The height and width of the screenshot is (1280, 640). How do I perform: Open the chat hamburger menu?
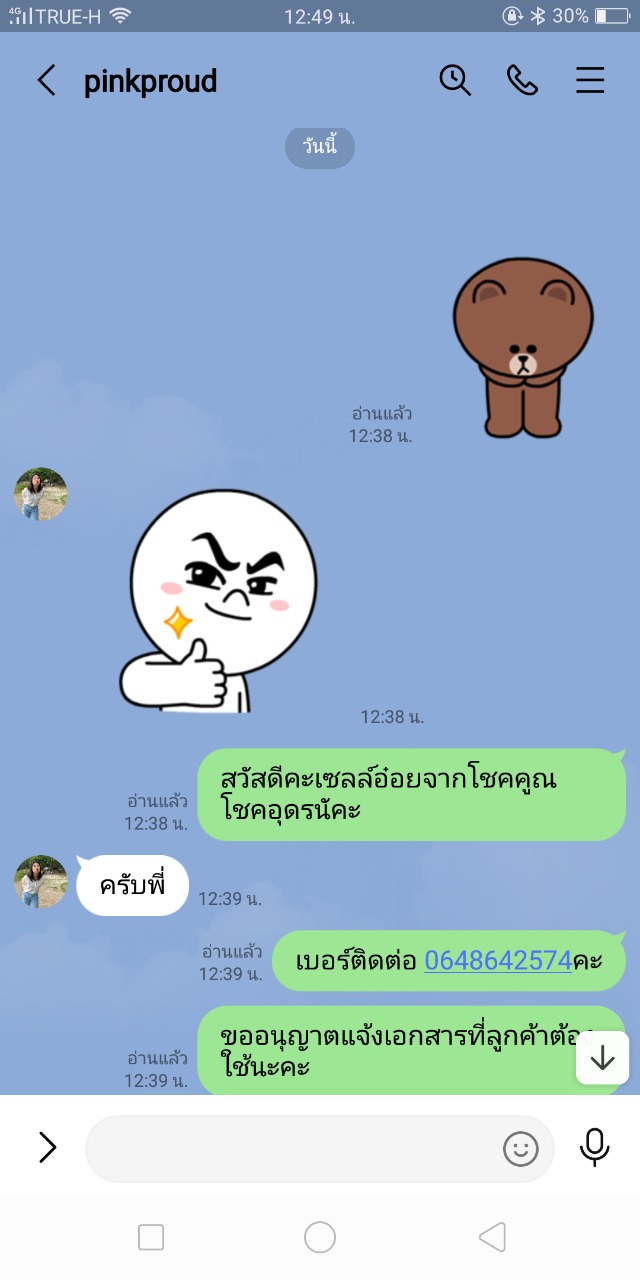point(590,81)
